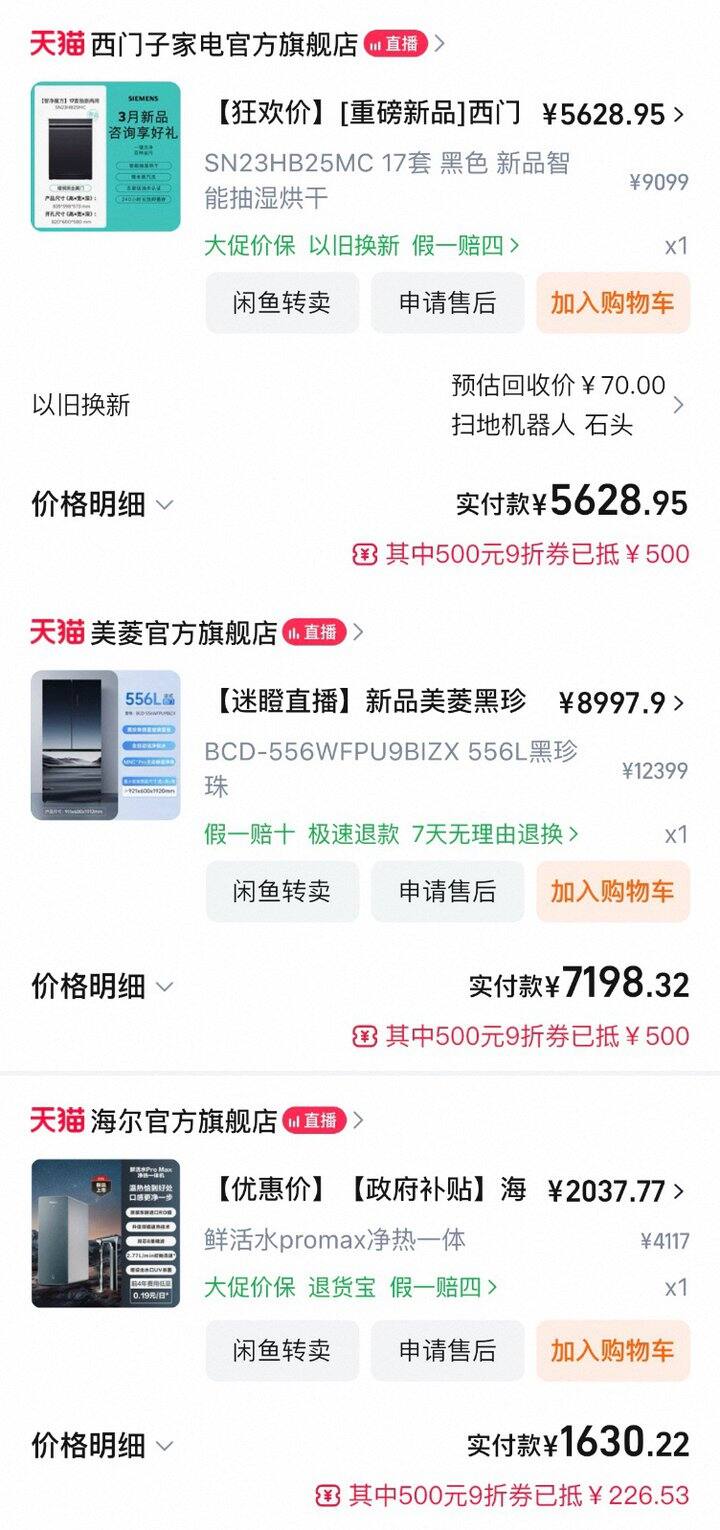The width and height of the screenshot is (720, 1530).
Task: Expand 价格明细 for the 美菱 order
Action: tap(102, 987)
